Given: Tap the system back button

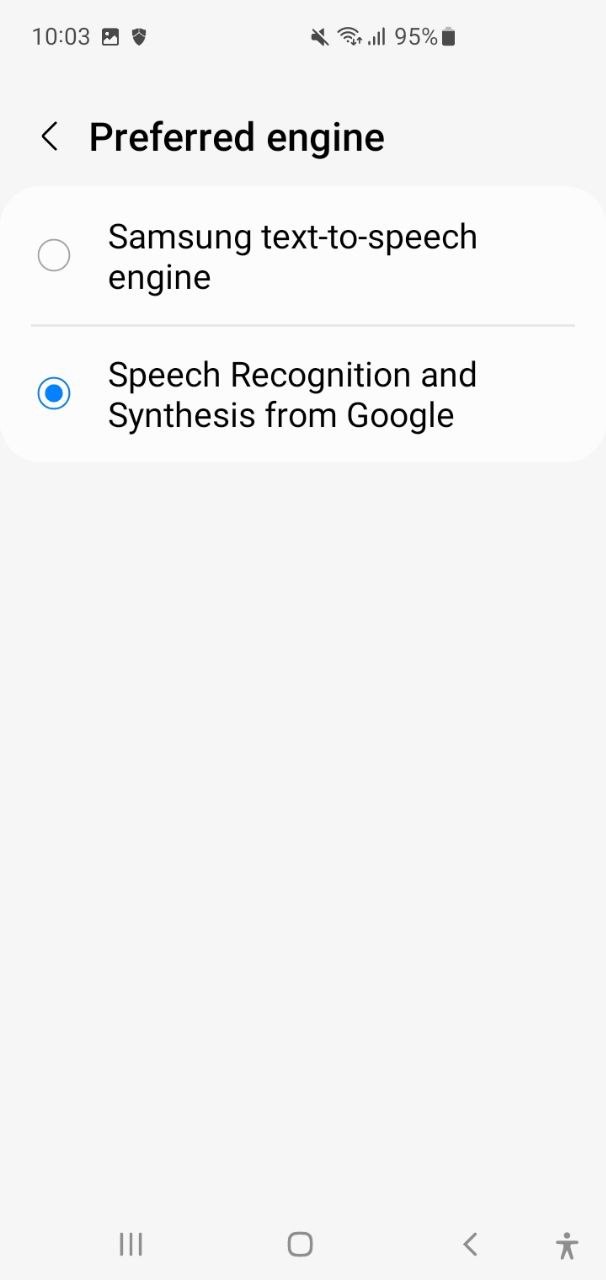Looking at the screenshot, I should click(x=470, y=1244).
